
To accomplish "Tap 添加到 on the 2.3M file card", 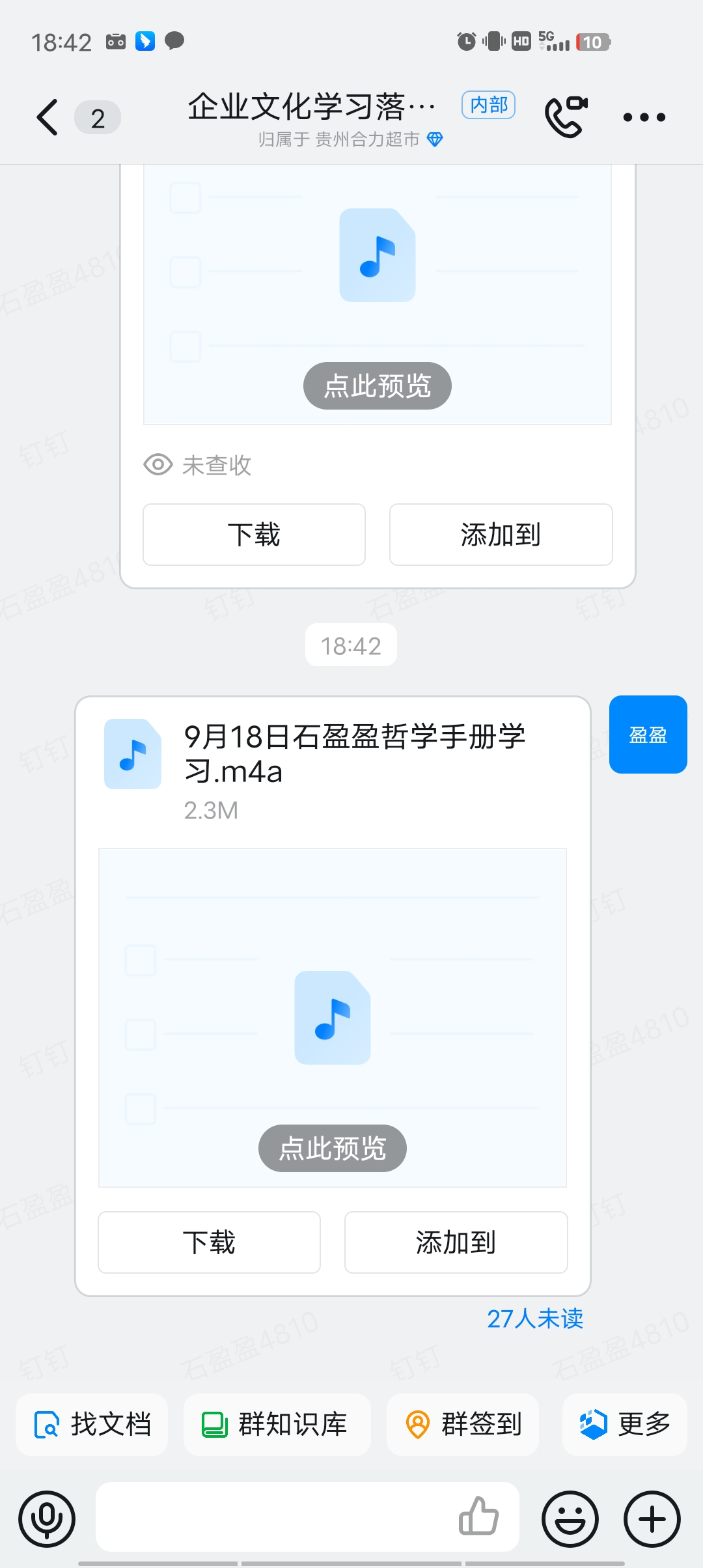I will [x=456, y=1242].
